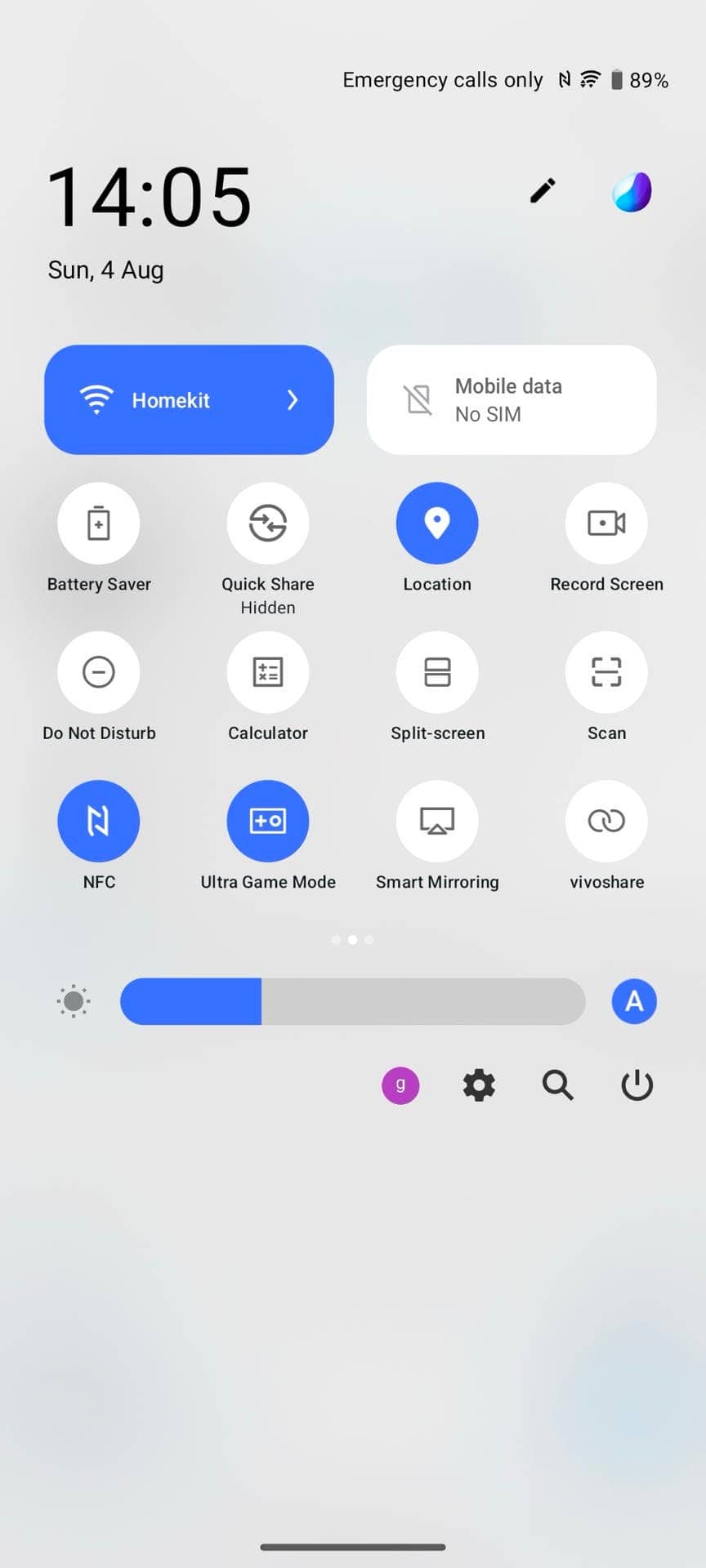Open the colorful assistant orb icon
Screen dimensions: 706x1568
tap(632, 192)
